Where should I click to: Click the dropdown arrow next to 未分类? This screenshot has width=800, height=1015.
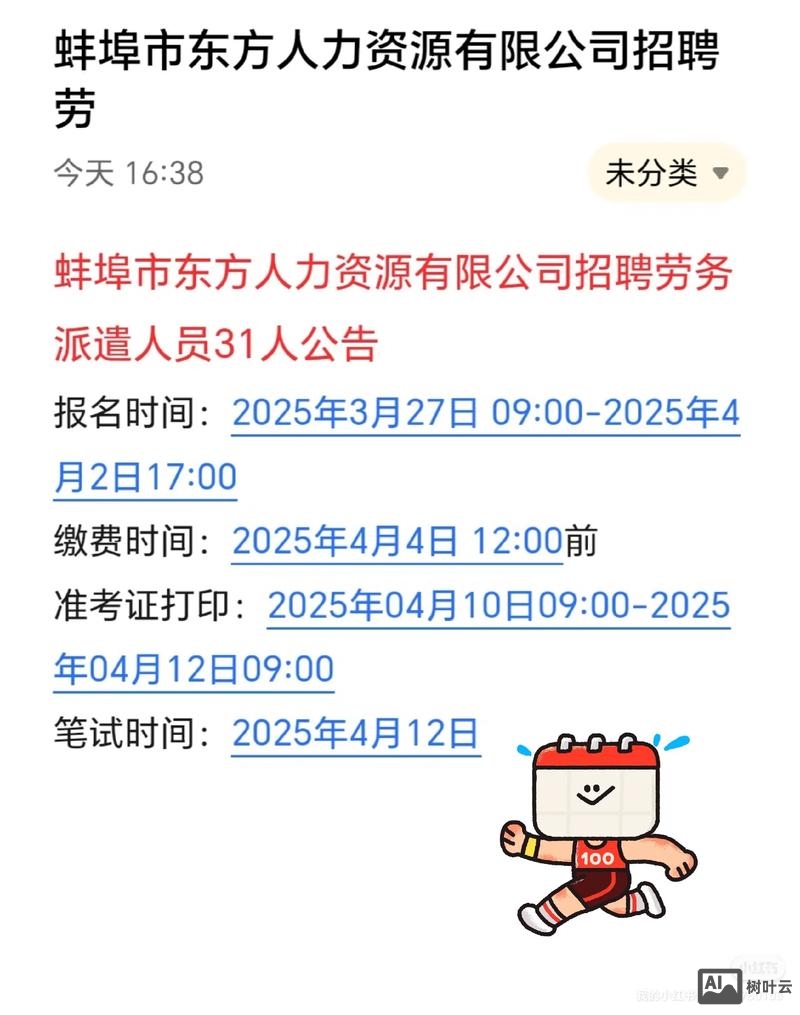pos(719,172)
